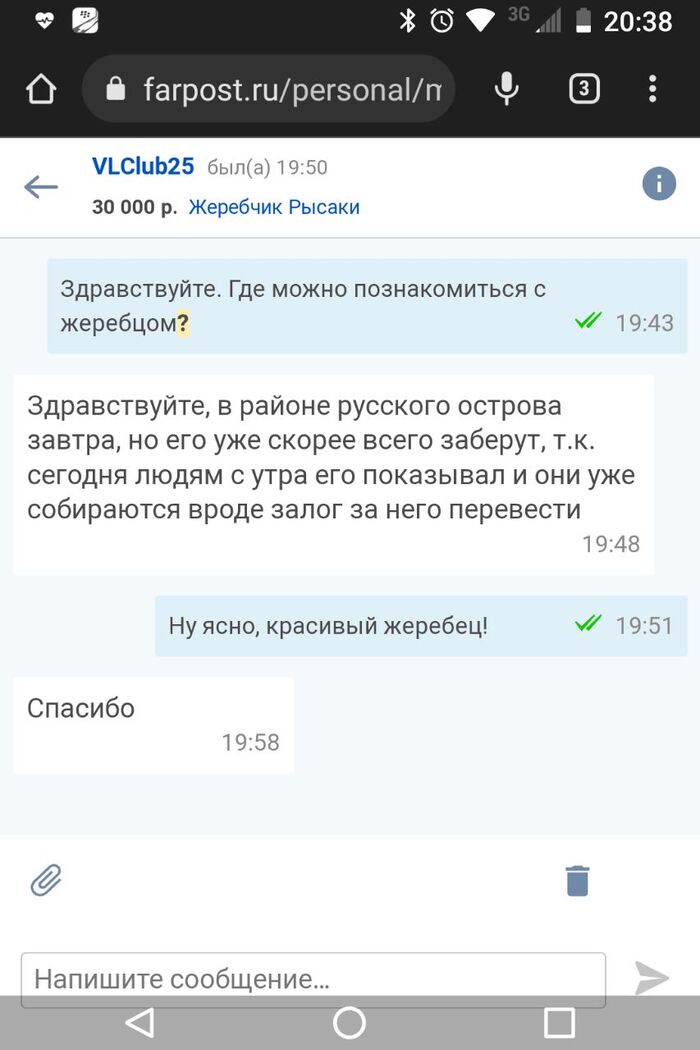This screenshot has height=1050, width=700.
Task: Attach a file with the paperclip
Action: (46, 880)
